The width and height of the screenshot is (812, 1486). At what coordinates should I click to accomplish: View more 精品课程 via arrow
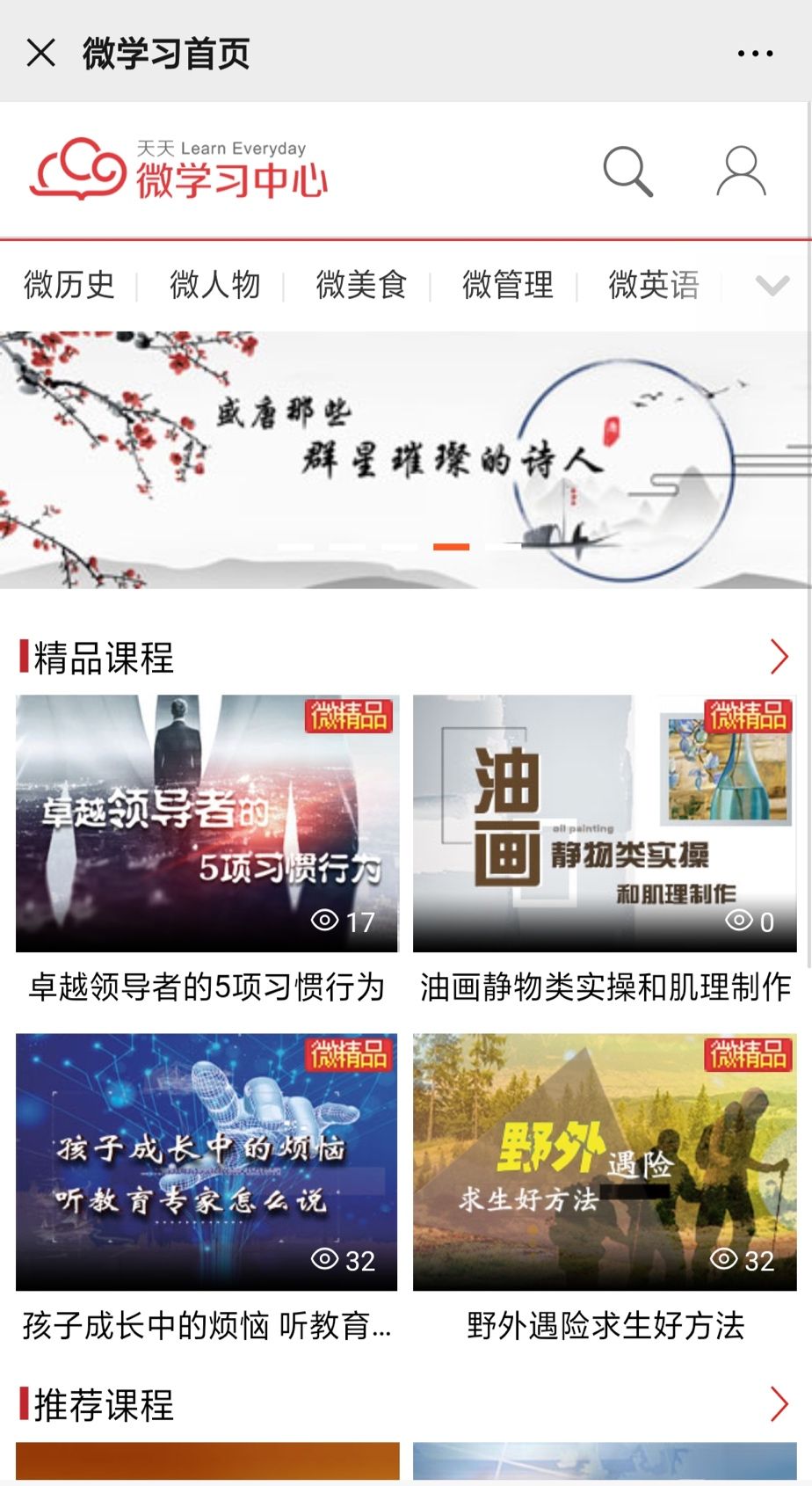[779, 657]
